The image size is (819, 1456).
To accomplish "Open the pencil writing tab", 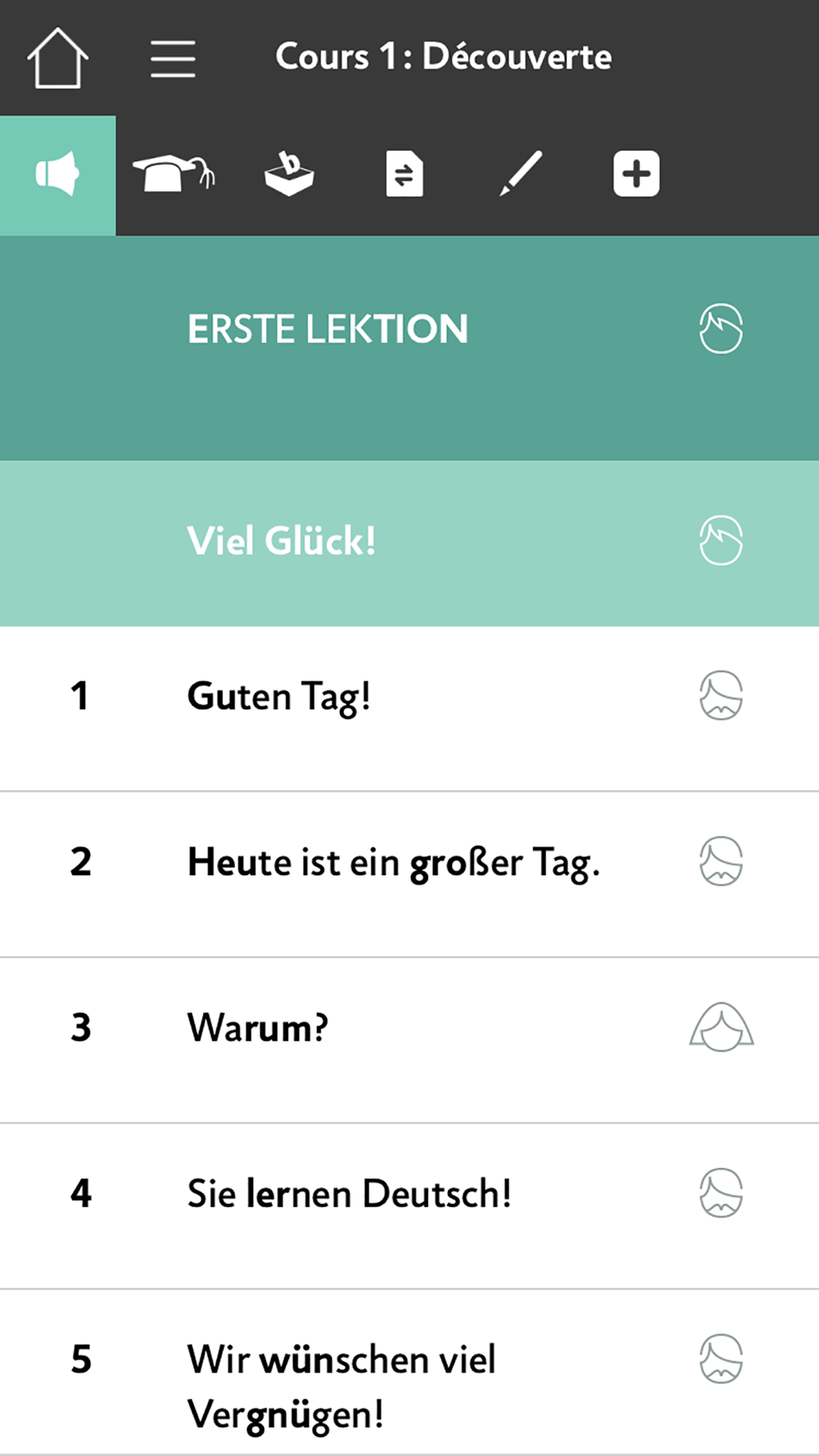I will click(x=521, y=174).
